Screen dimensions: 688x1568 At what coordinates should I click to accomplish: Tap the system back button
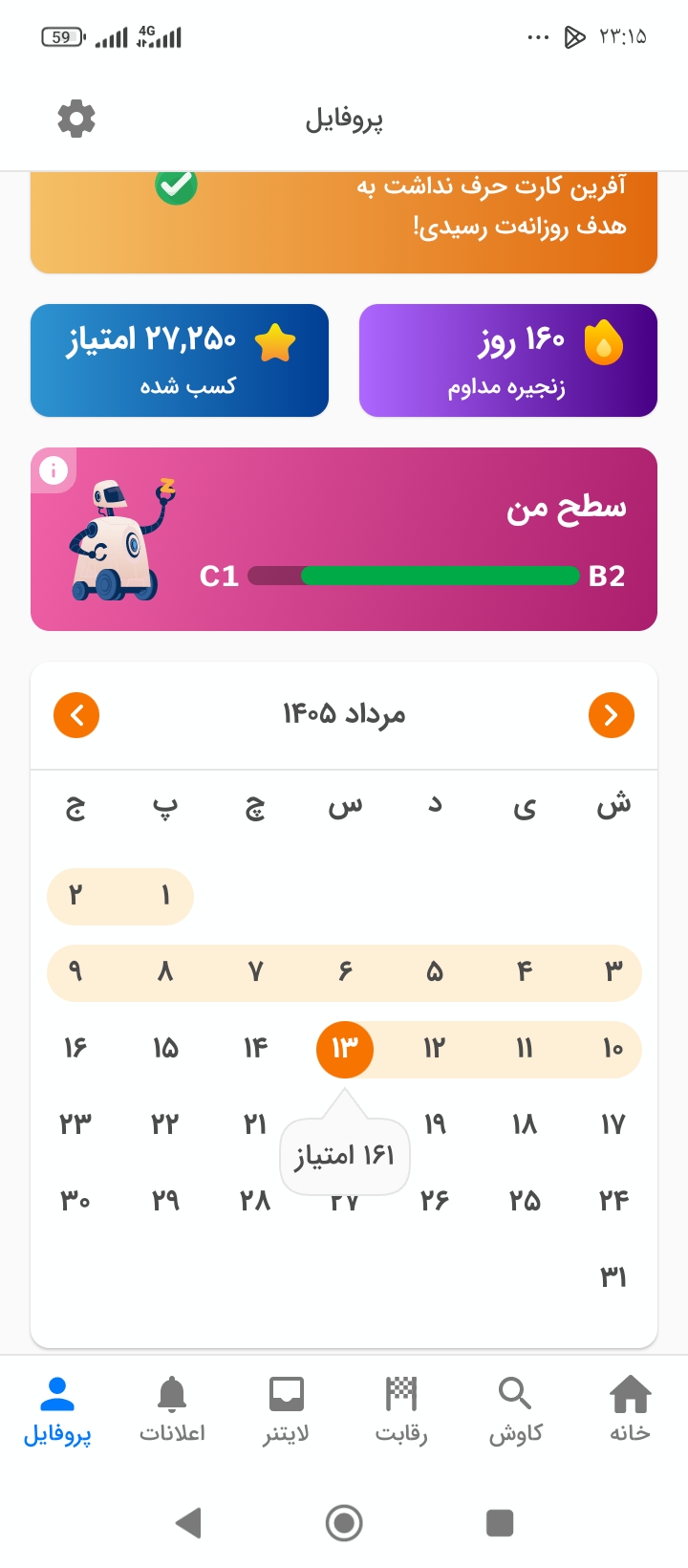pos(189,1522)
